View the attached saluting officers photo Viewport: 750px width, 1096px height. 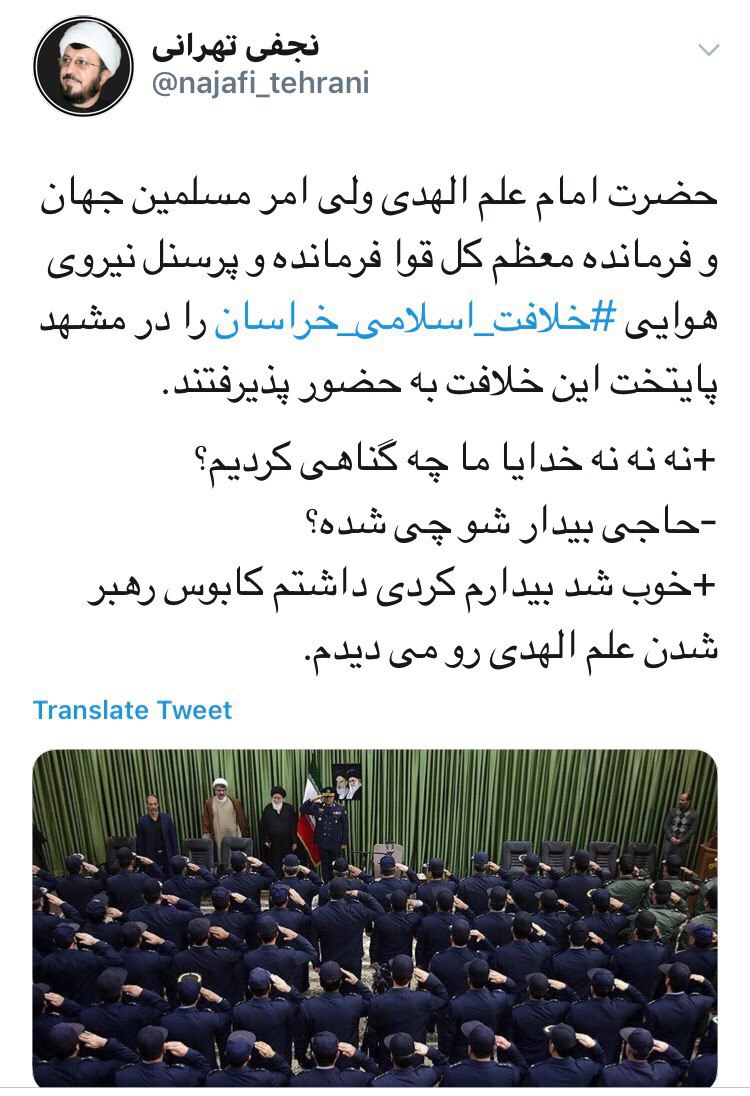pos(375,918)
